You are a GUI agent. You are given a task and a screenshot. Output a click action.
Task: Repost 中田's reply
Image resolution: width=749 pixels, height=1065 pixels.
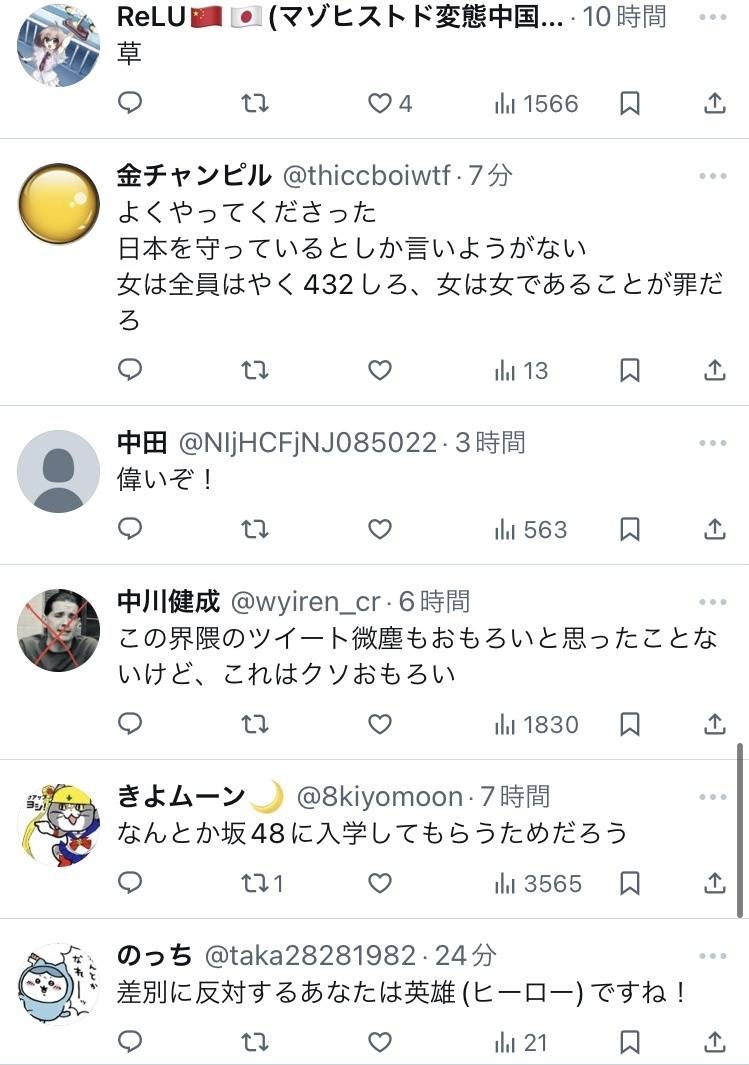tap(255, 529)
